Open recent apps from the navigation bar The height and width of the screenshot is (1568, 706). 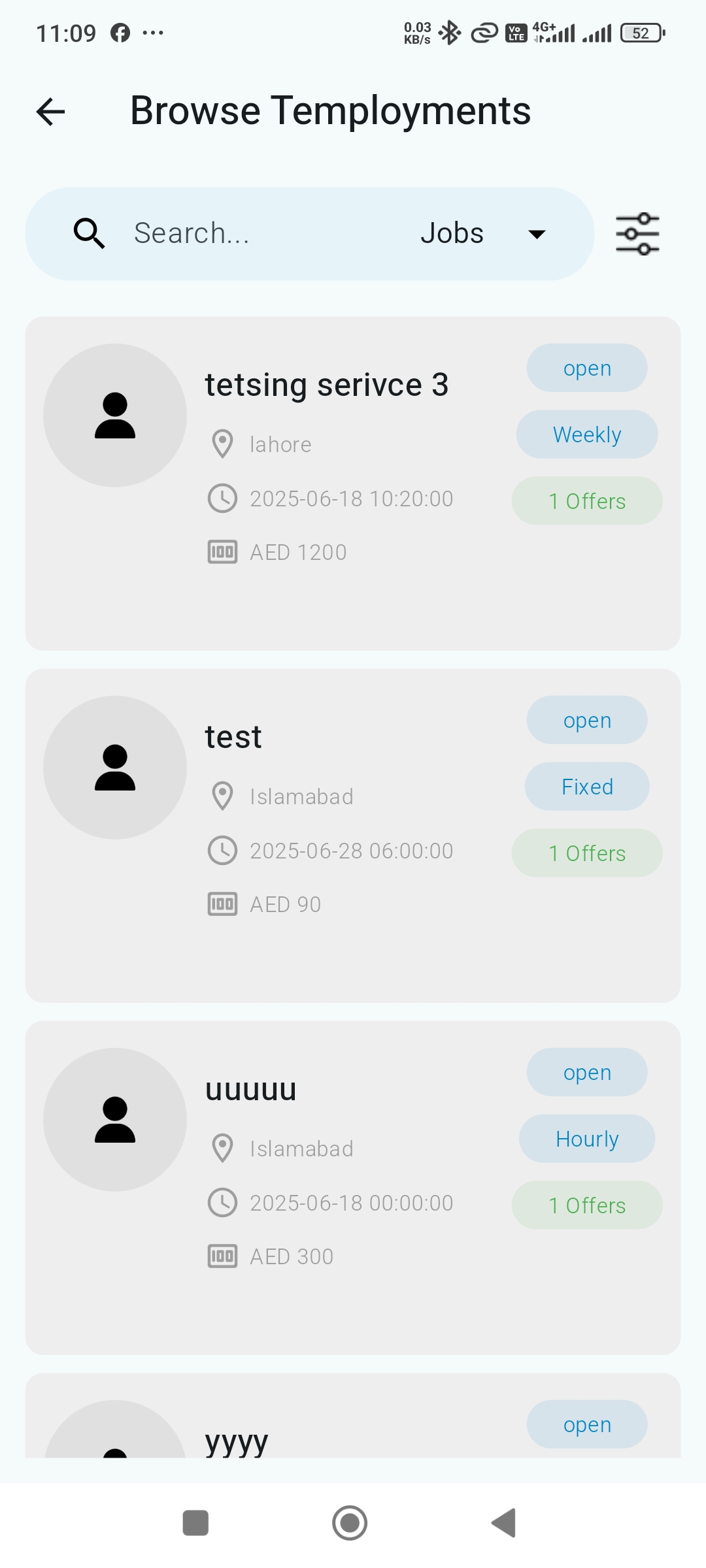(195, 1523)
